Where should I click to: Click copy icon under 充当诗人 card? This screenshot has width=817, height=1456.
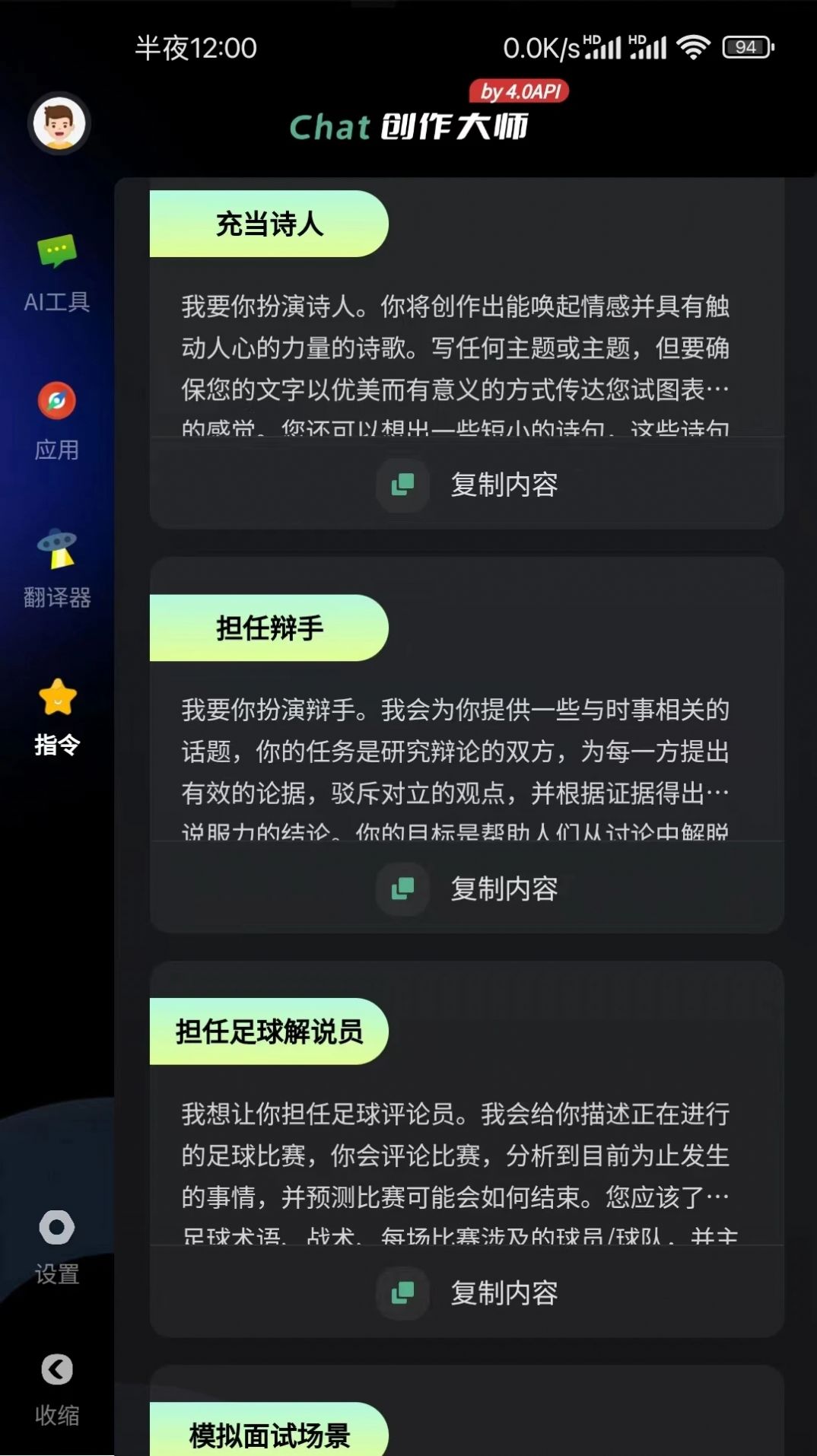[402, 485]
